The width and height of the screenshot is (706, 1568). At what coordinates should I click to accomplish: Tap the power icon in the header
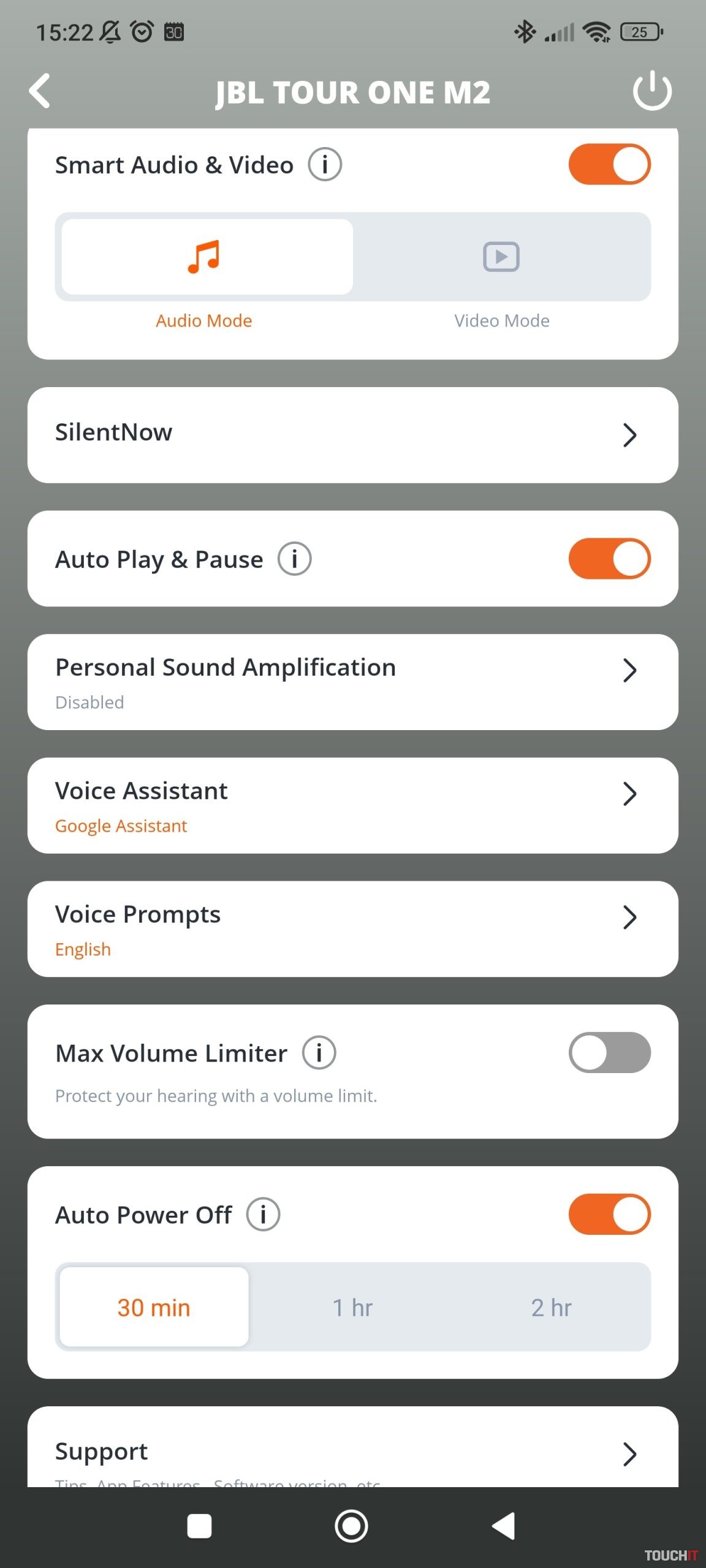[x=651, y=91]
